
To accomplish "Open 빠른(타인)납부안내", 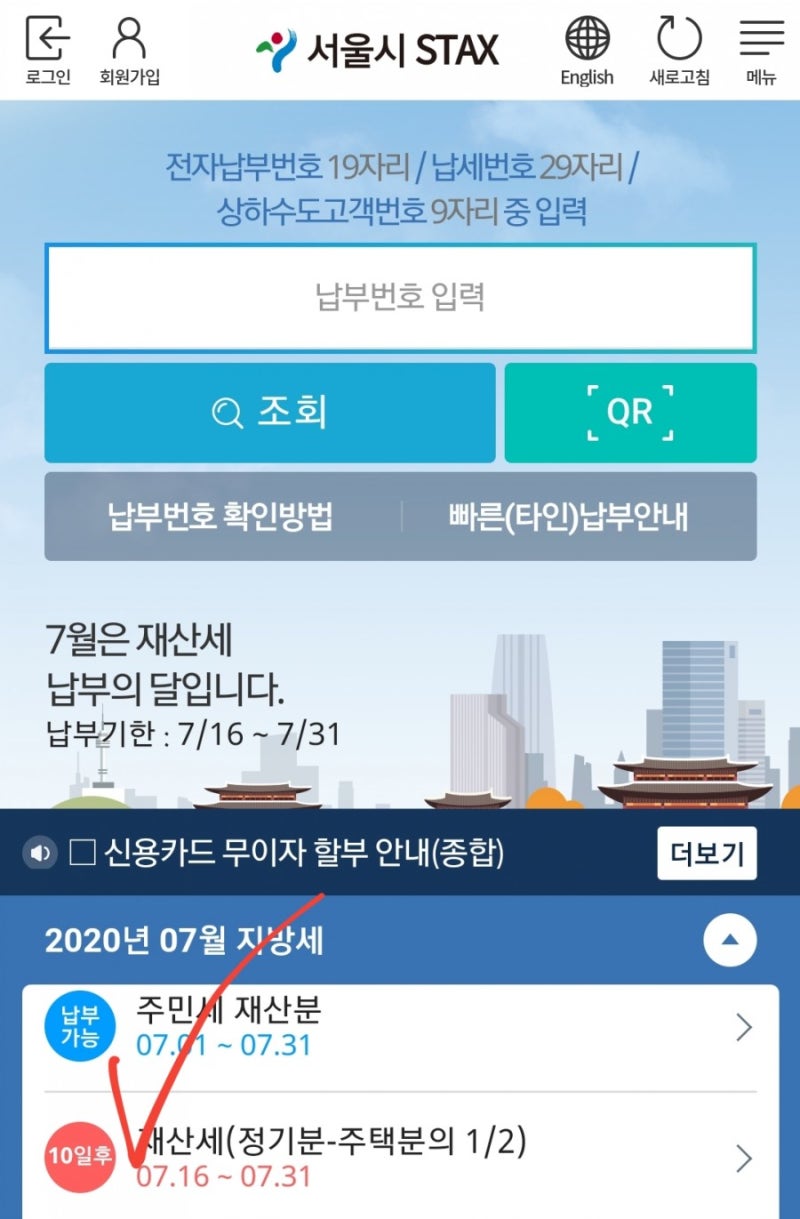I will coord(568,517).
